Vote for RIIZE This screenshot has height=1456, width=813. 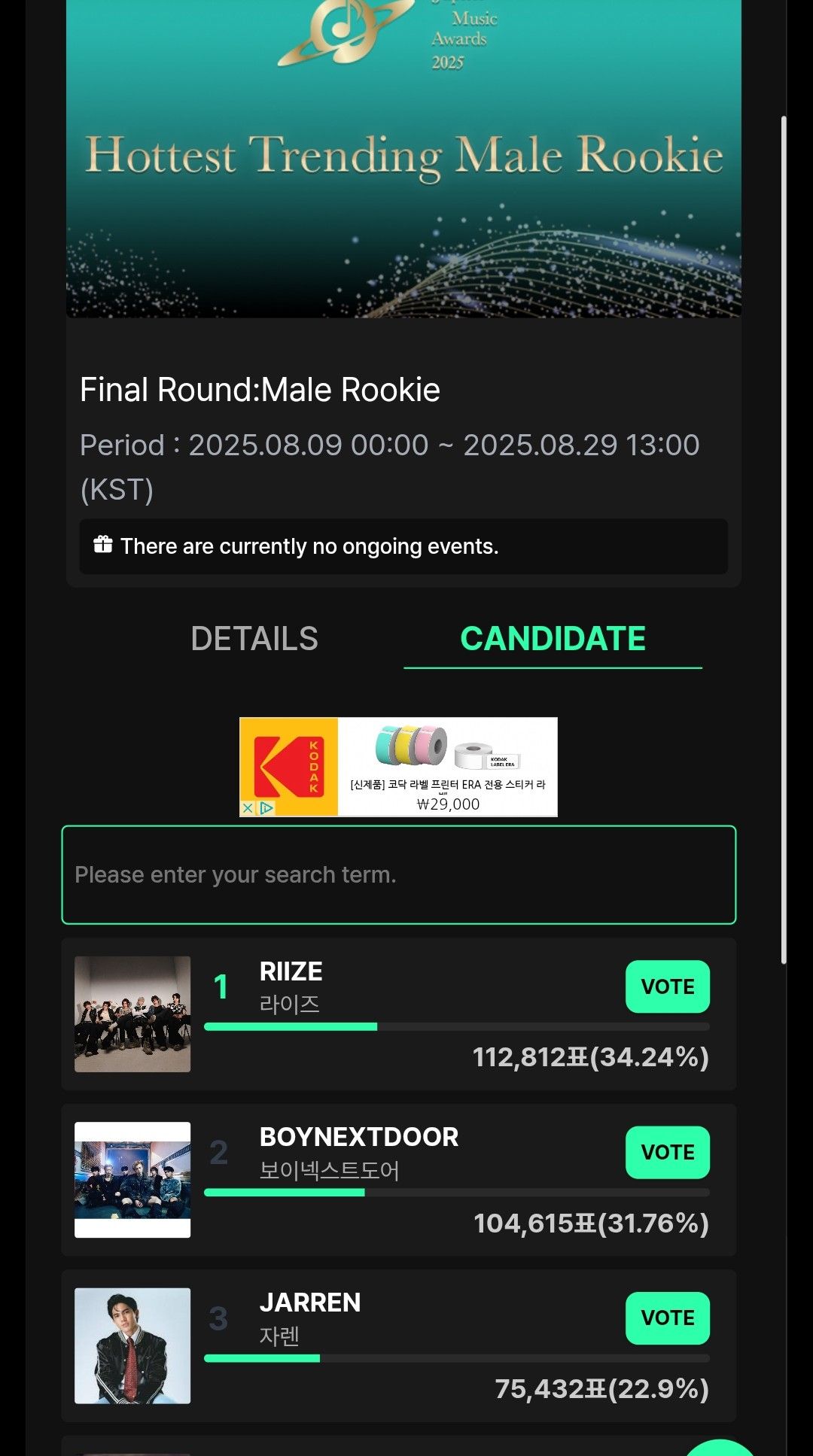point(667,986)
